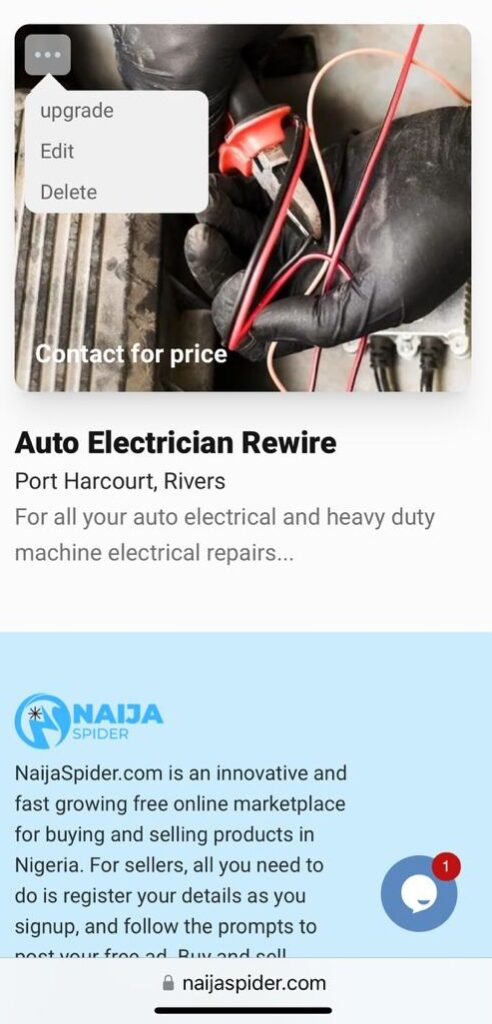The image size is (492, 1024).
Task: Open the chat support bubble
Action: click(x=419, y=893)
